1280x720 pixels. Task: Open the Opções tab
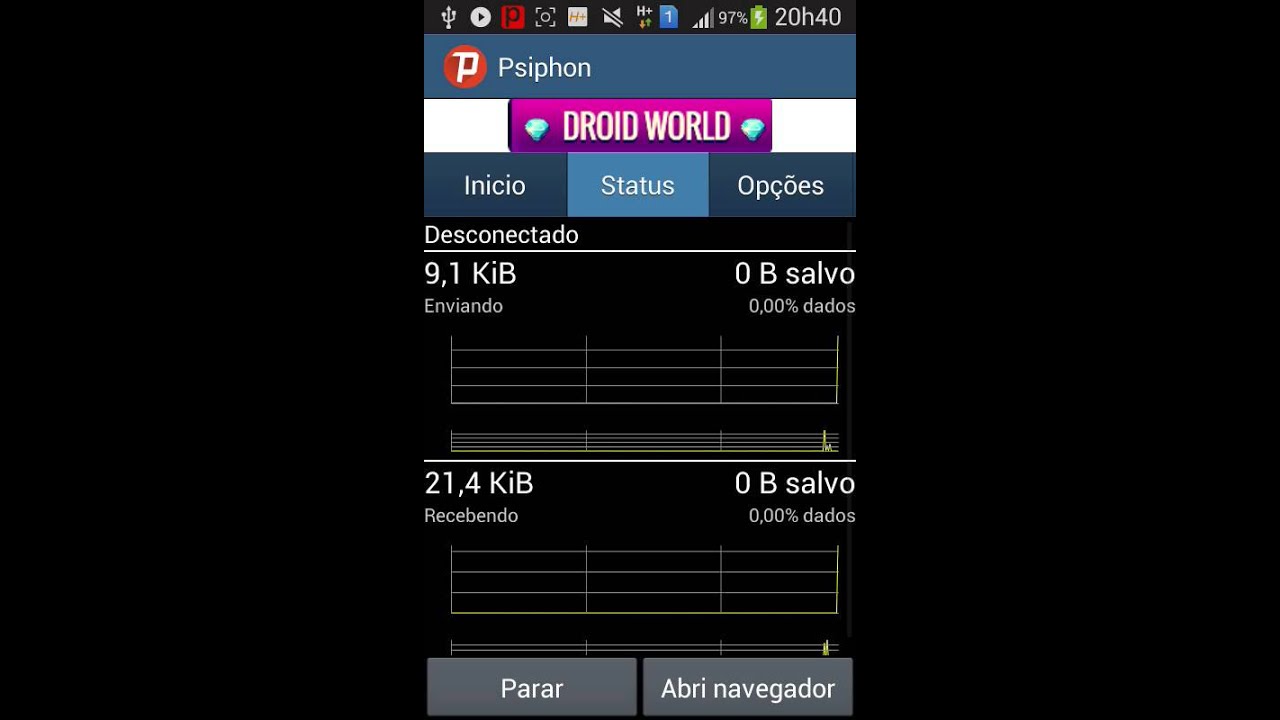point(781,185)
